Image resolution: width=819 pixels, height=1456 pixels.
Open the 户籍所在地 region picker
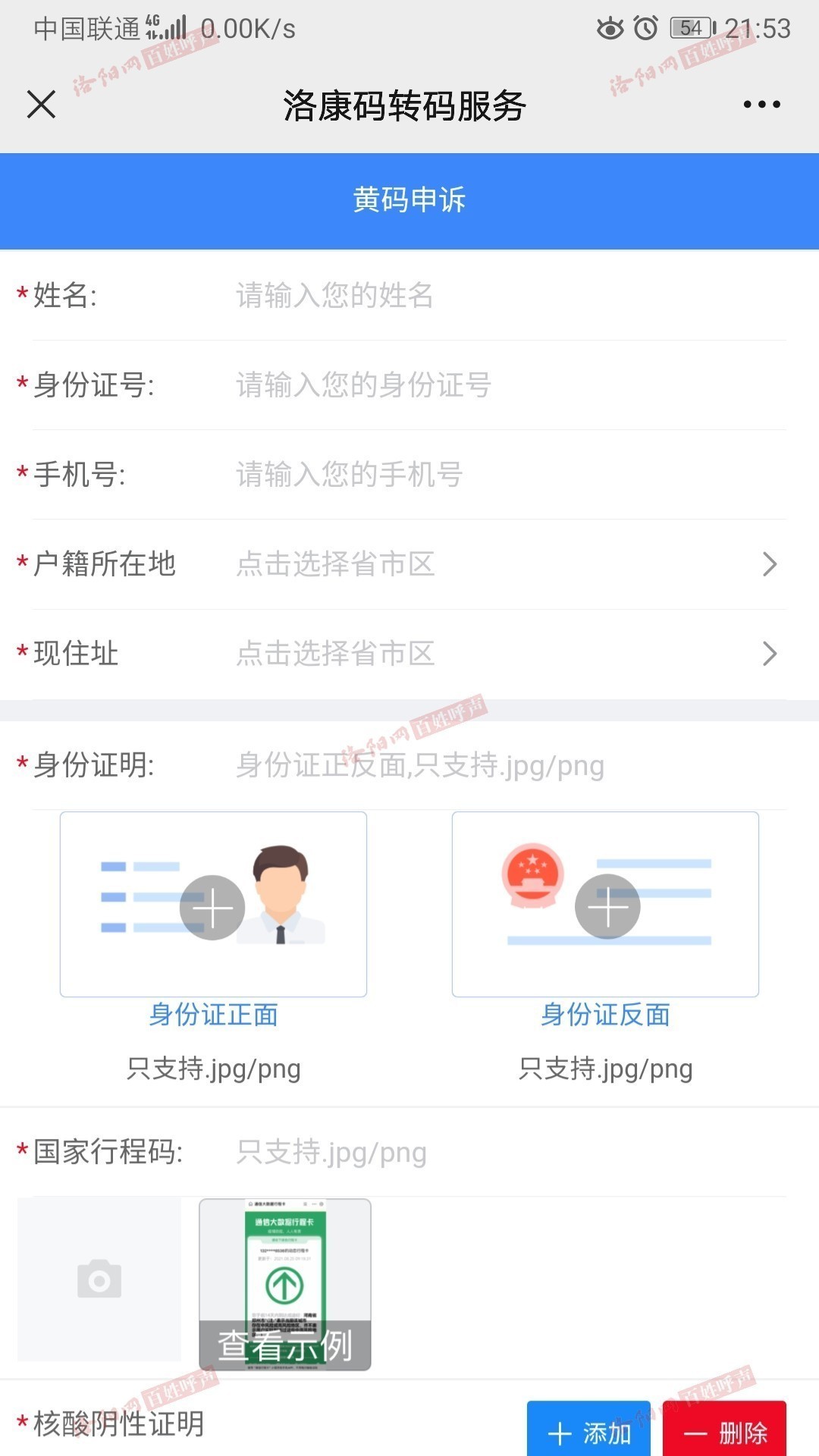[x=508, y=563]
